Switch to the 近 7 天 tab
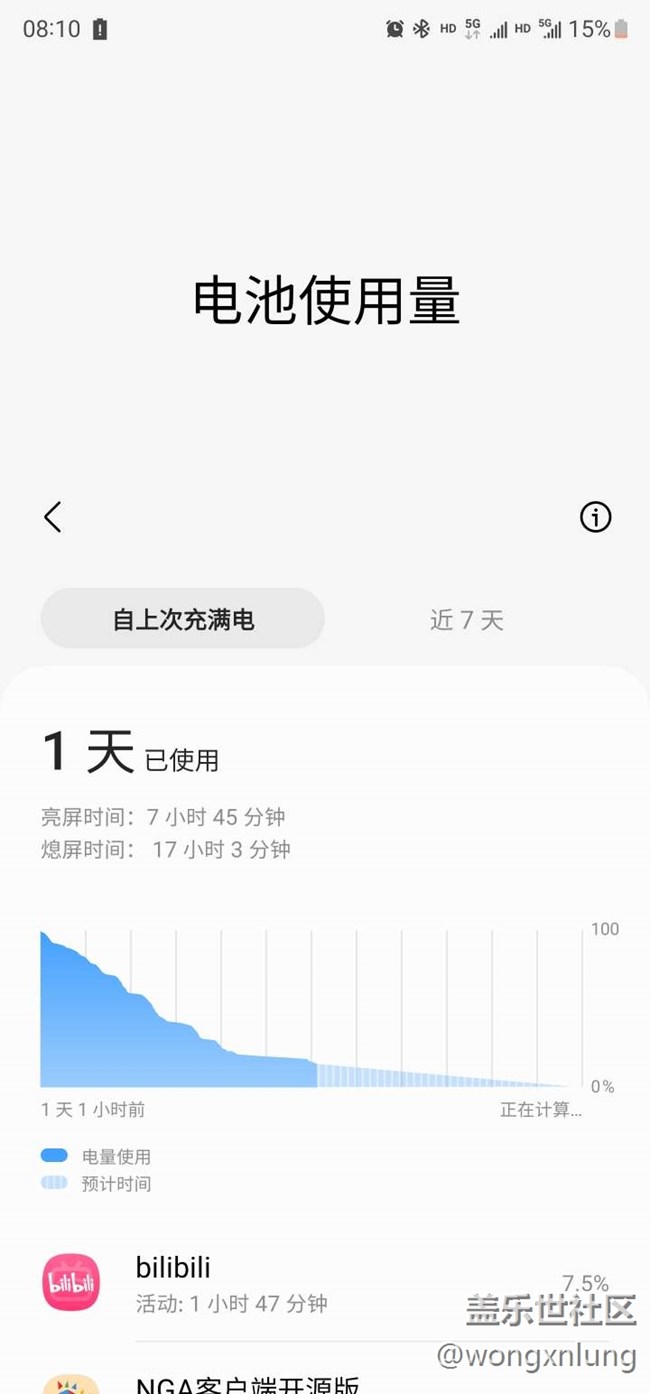This screenshot has width=650, height=1394. (x=466, y=620)
